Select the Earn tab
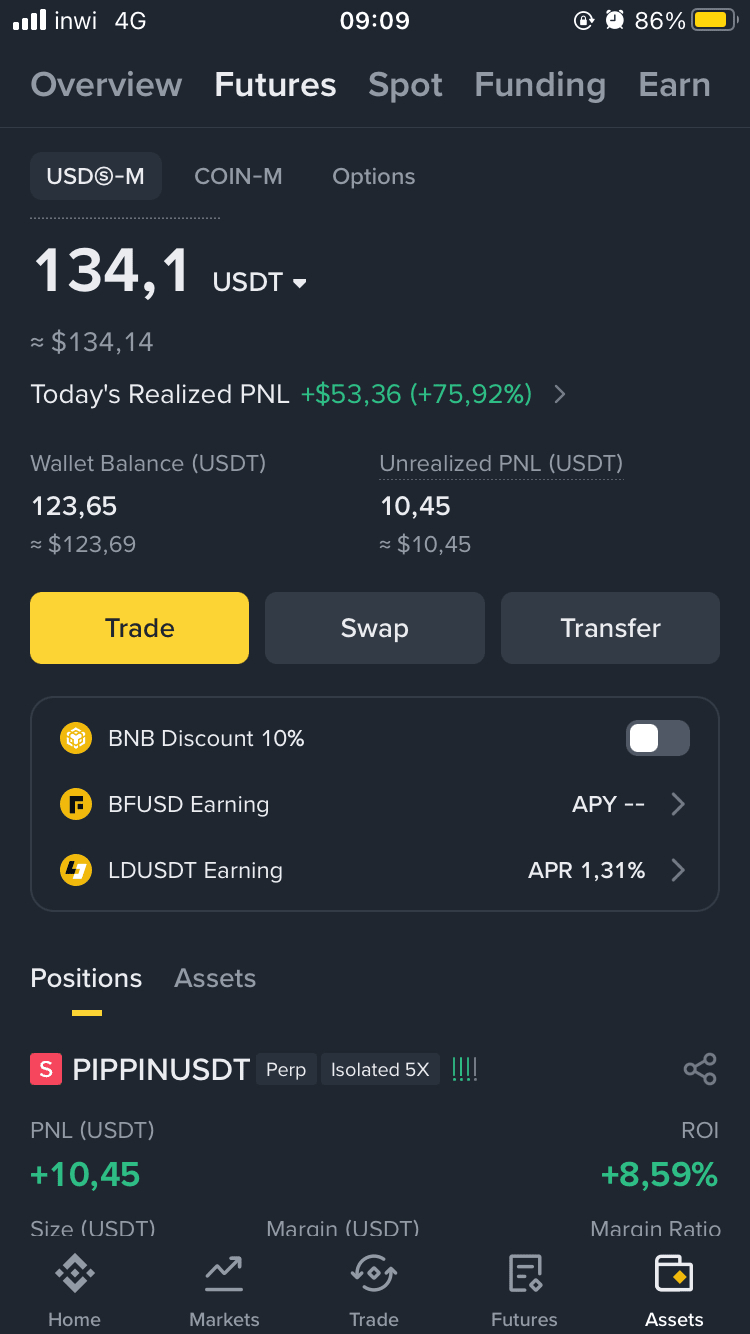 [674, 85]
